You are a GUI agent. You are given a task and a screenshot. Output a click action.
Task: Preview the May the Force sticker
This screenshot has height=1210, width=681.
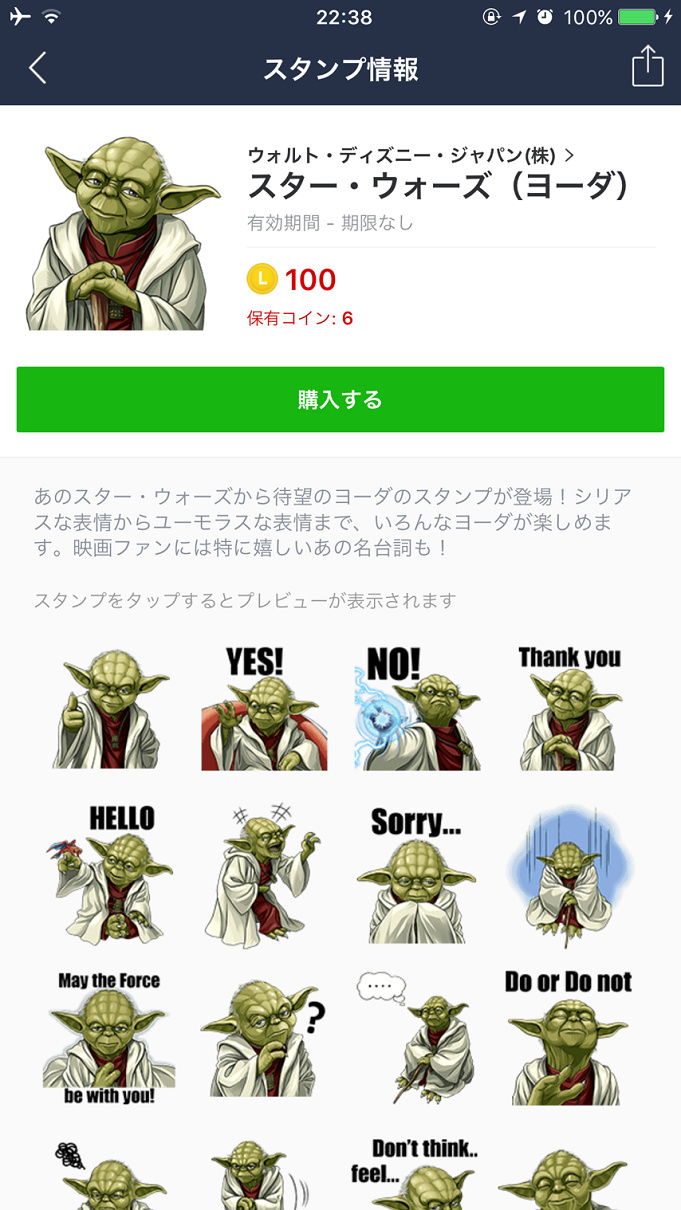(110, 1038)
